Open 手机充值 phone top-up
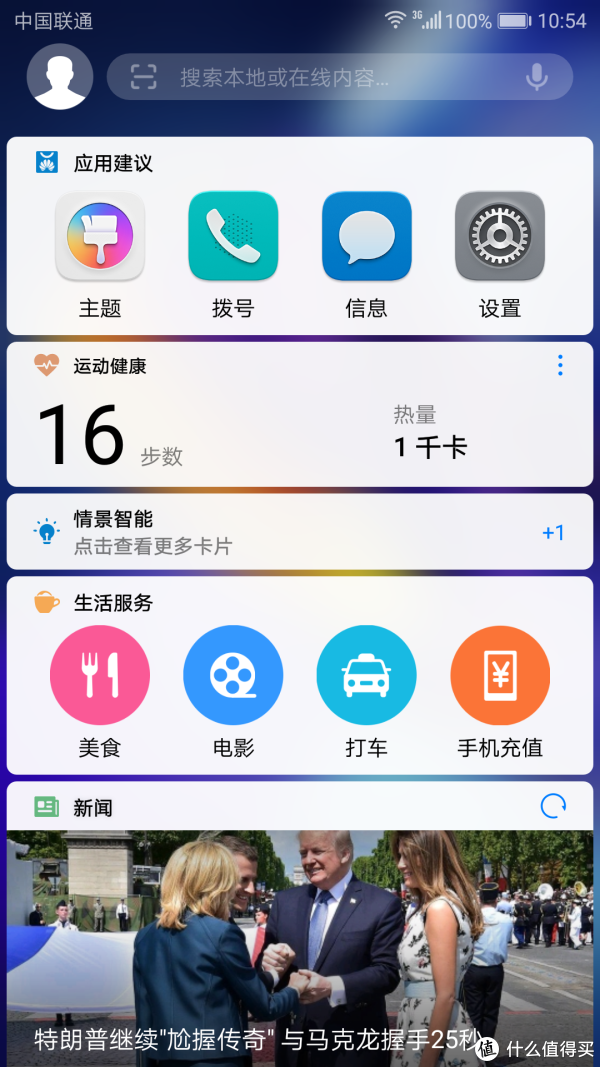The height and width of the screenshot is (1067, 600). 500,675
